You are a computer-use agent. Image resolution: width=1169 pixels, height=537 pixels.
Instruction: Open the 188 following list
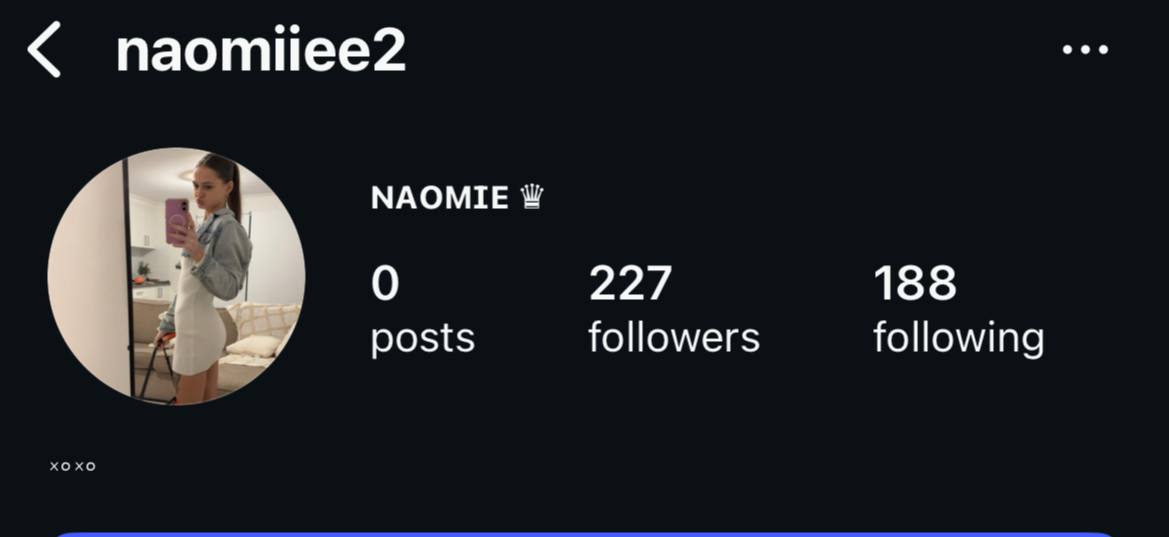pyautogui.click(x=957, y=310)
